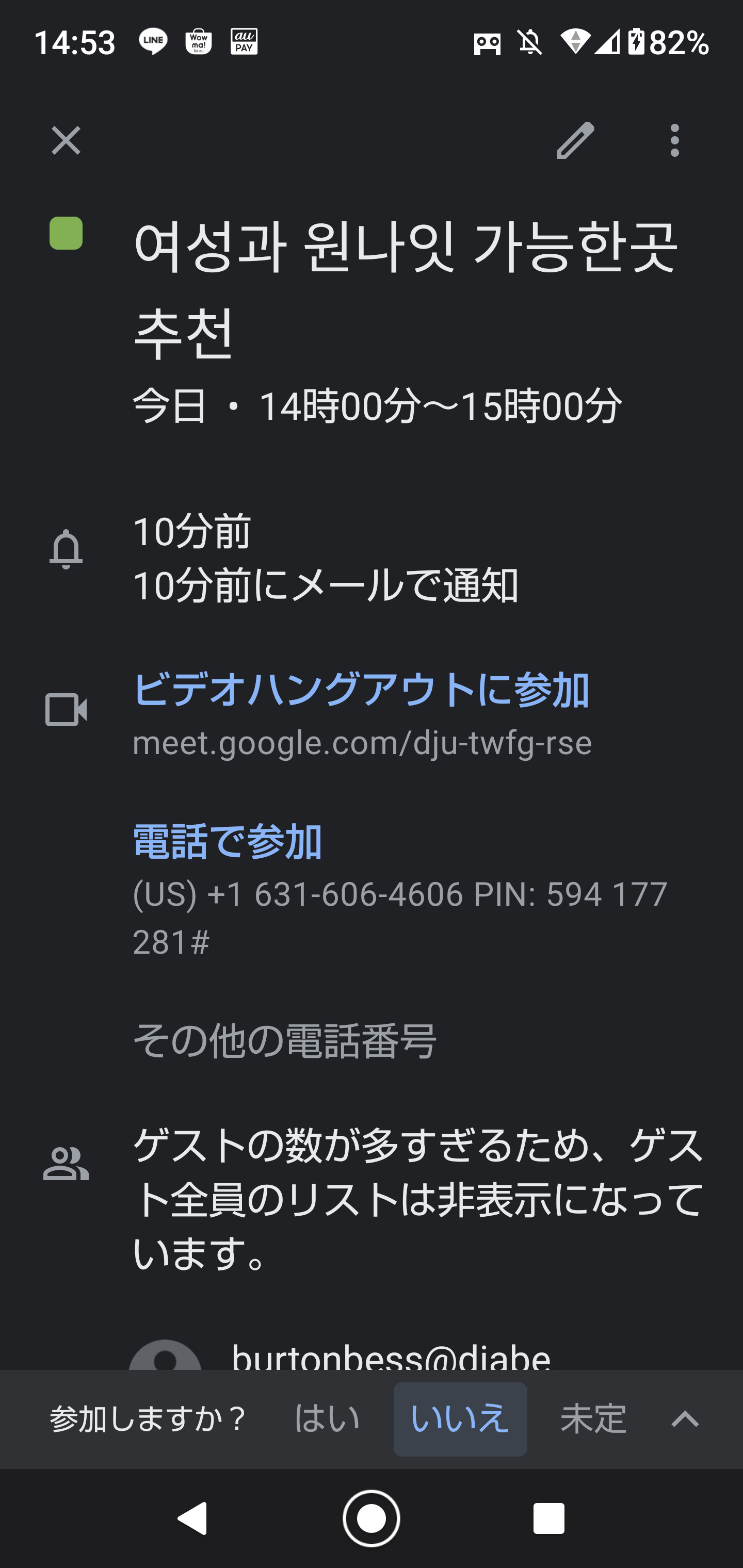Mark attendance as 未定
This screenshot has height=1568, width=743.
tap(593, 1419)
